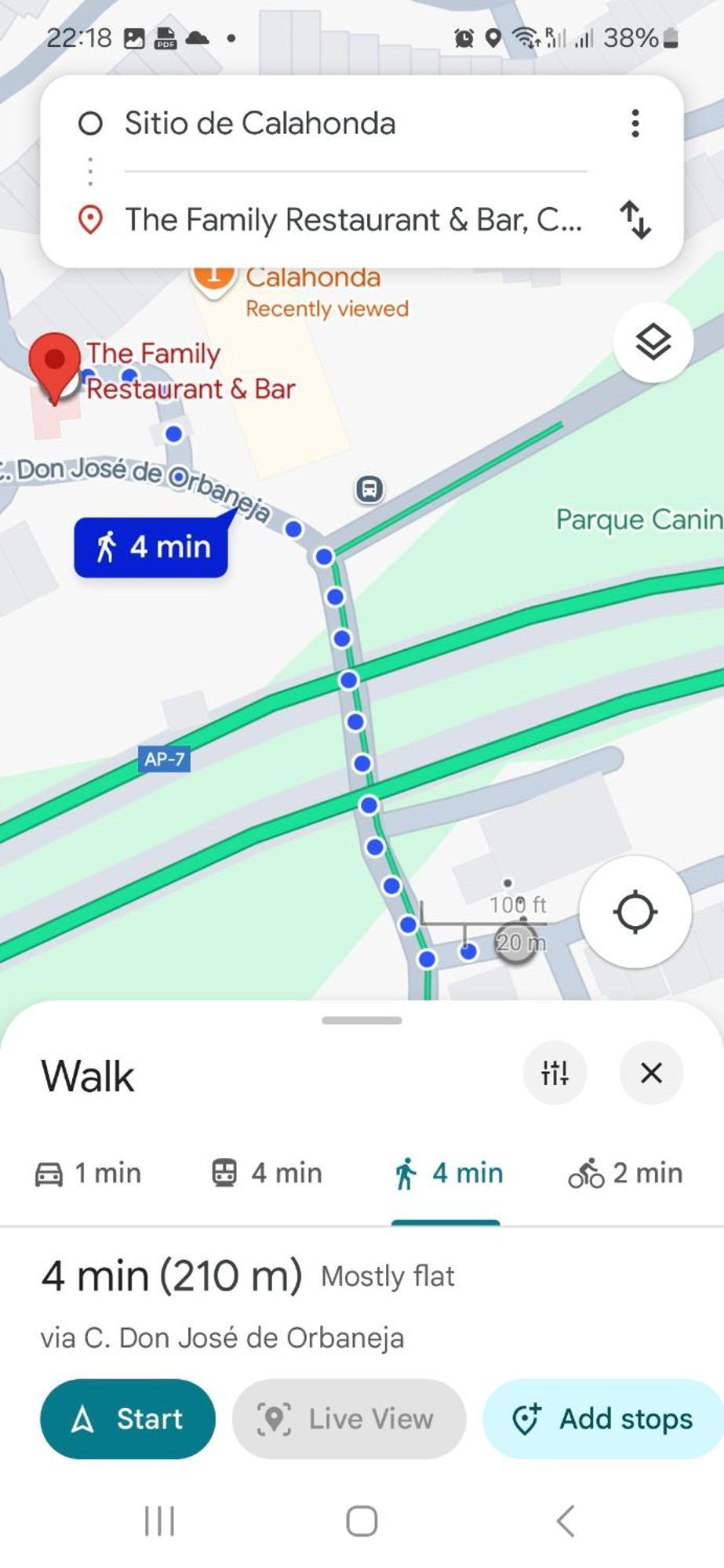This screenshot has width=724, height=1568.
Task: Open route options filter icon
Action: (555, 1073)
